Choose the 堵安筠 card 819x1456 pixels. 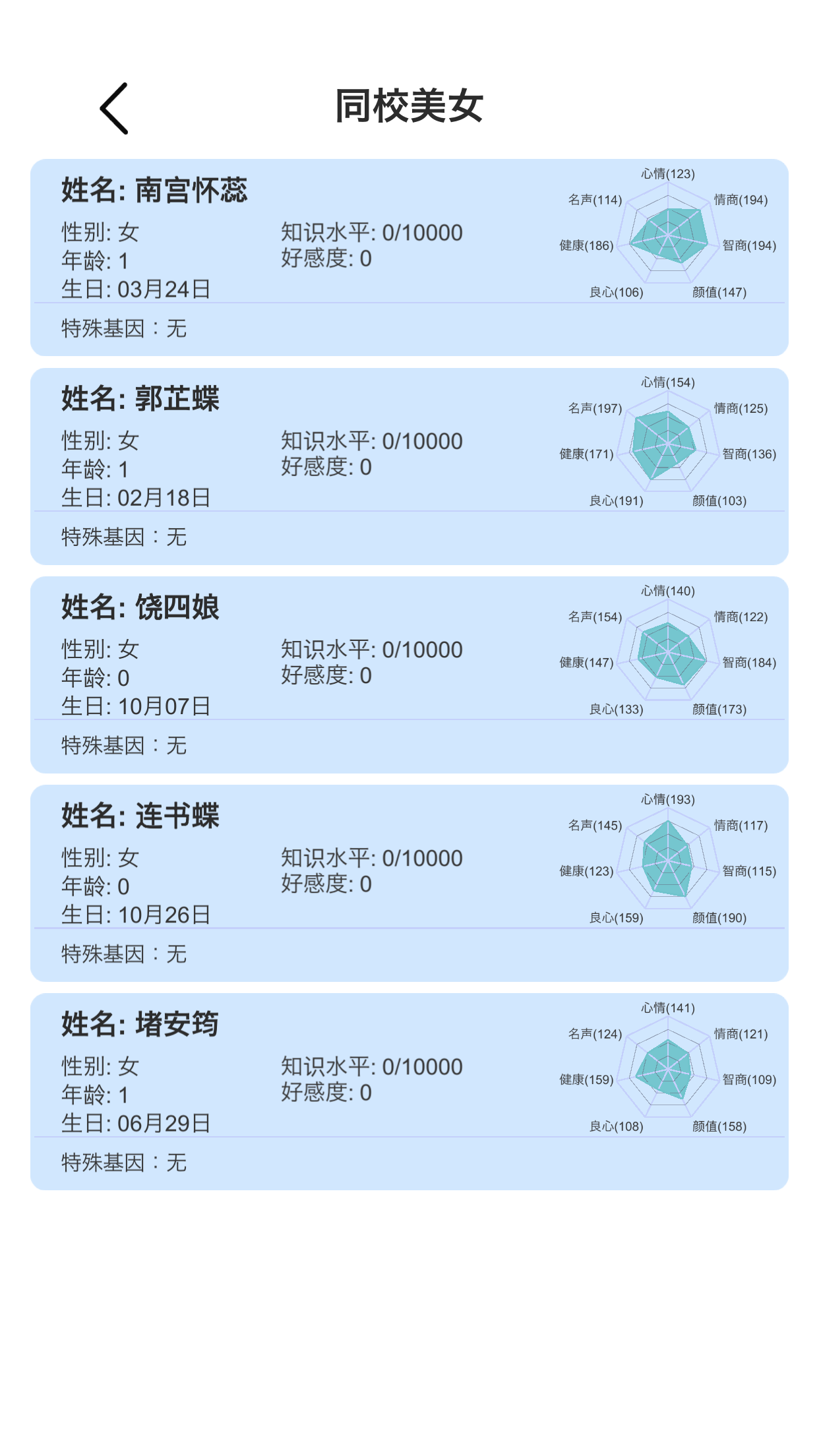(409, 1091)
